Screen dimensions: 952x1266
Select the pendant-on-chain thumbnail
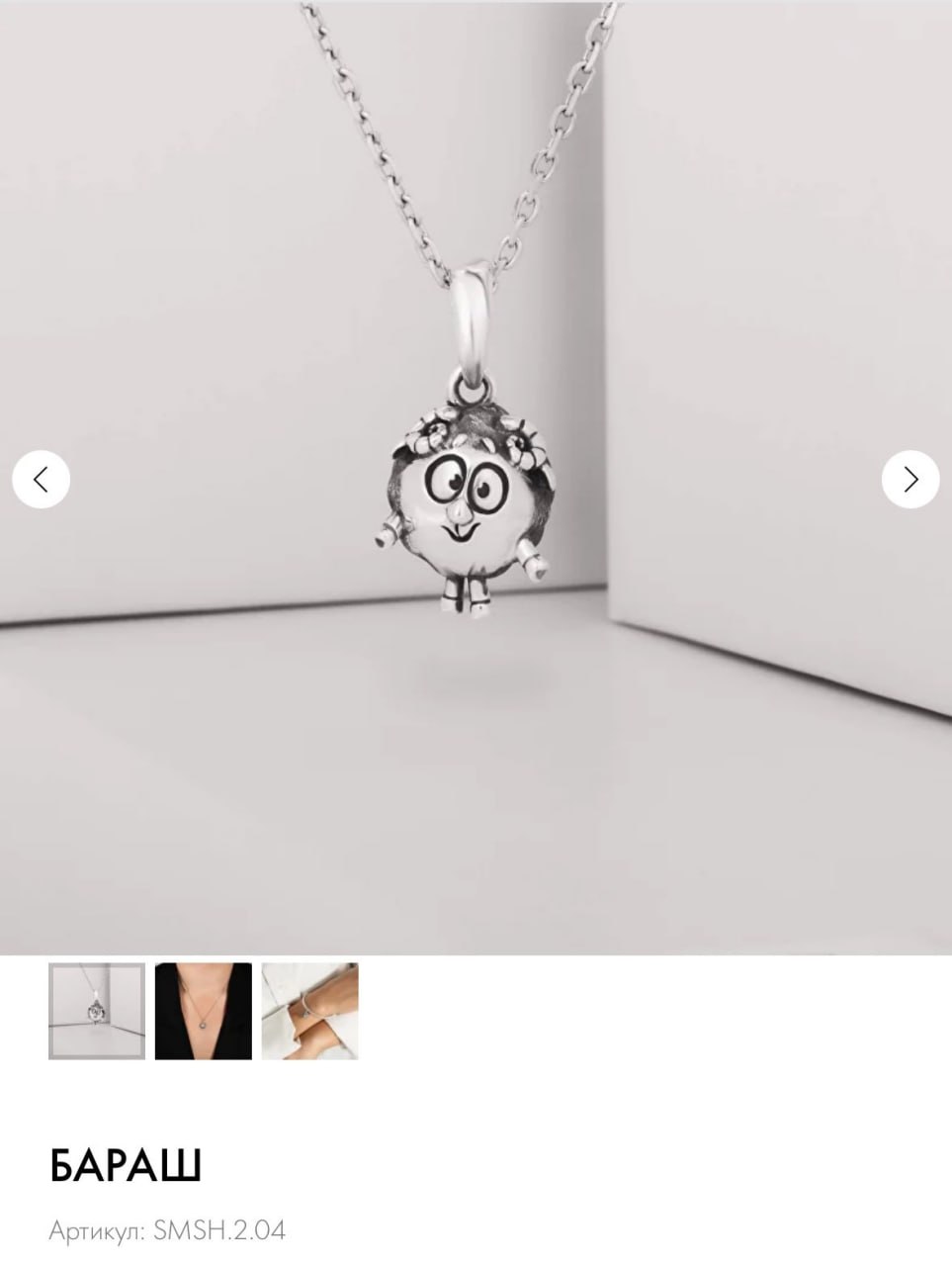[x=97, y=1011]
